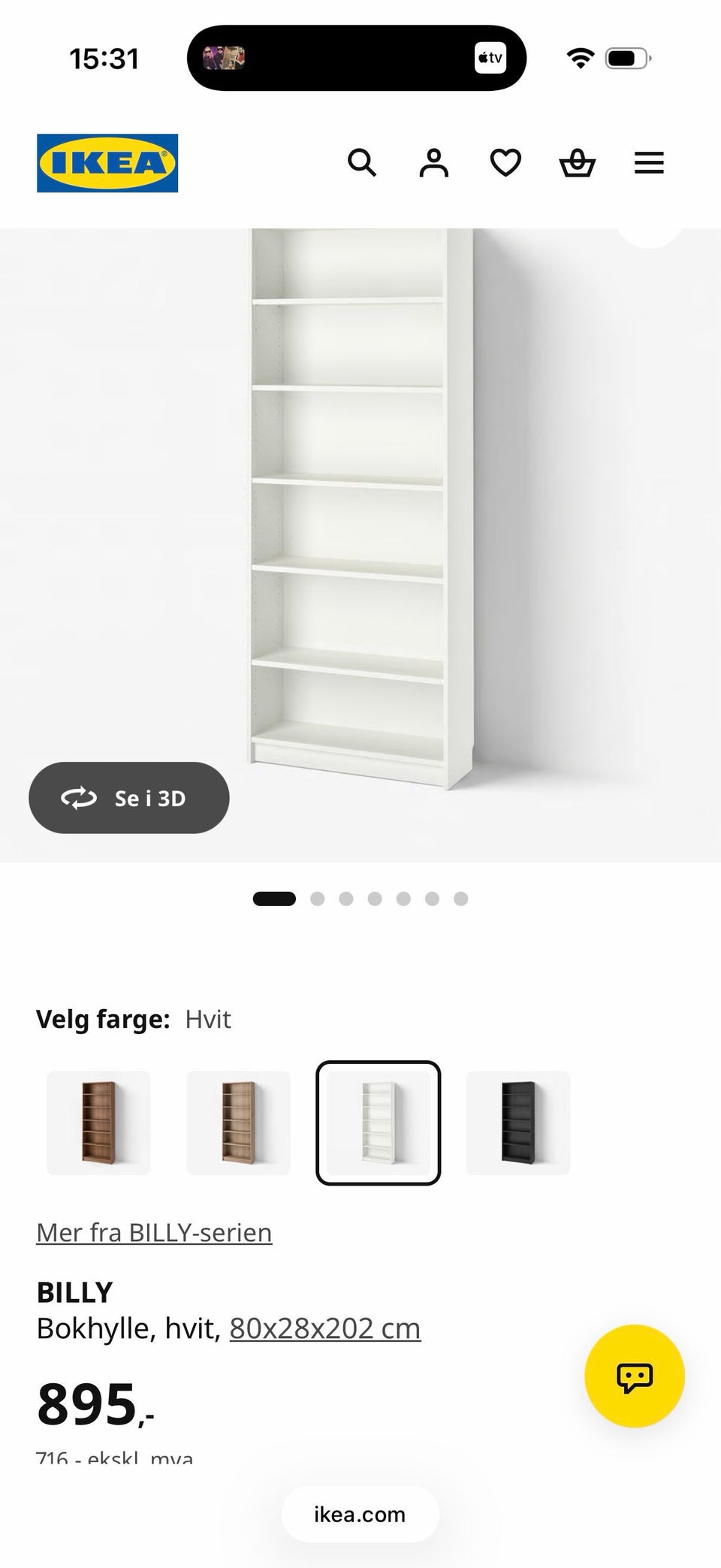Open Mer fra BILLY-serien link

point(154,1233)
